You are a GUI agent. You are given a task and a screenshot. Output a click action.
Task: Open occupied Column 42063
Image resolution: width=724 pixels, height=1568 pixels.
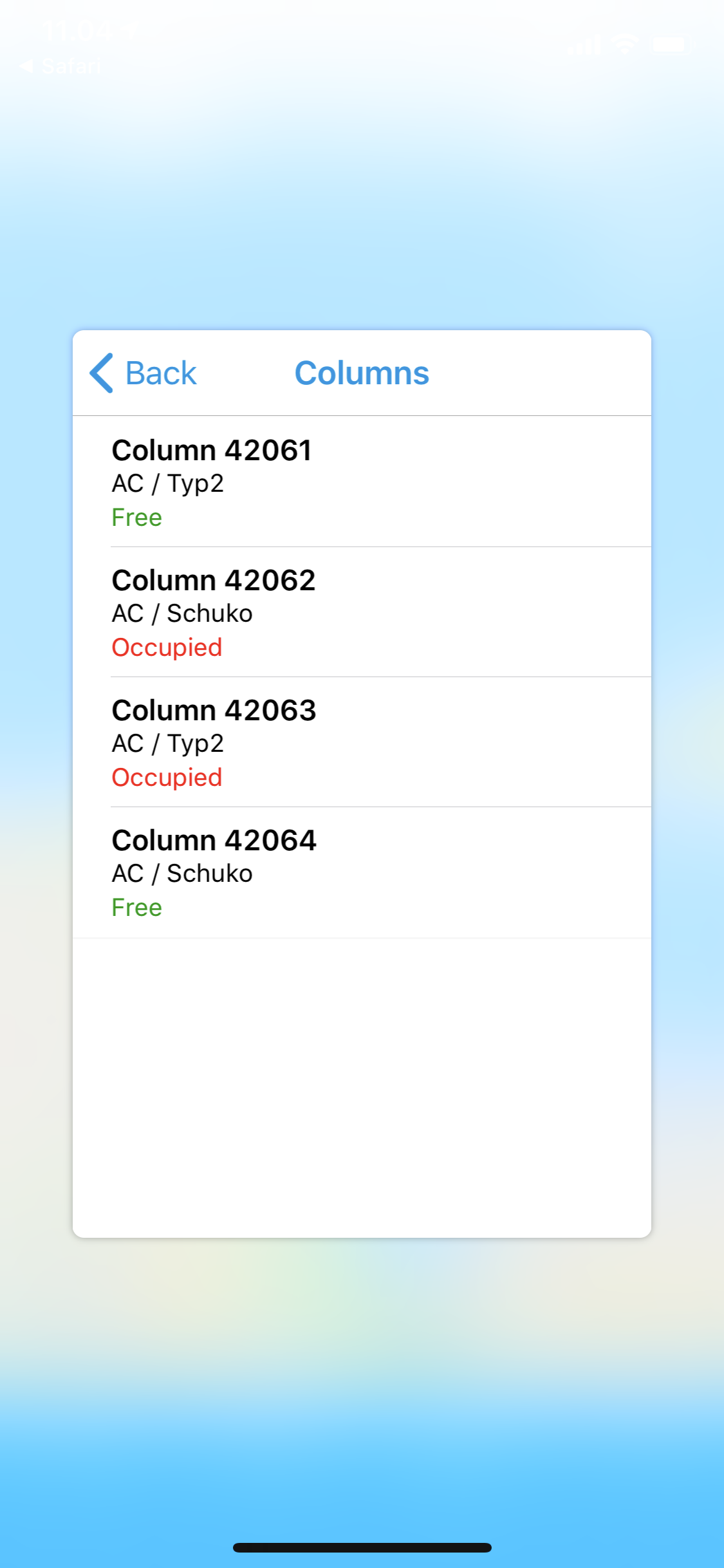click(362, 742)
